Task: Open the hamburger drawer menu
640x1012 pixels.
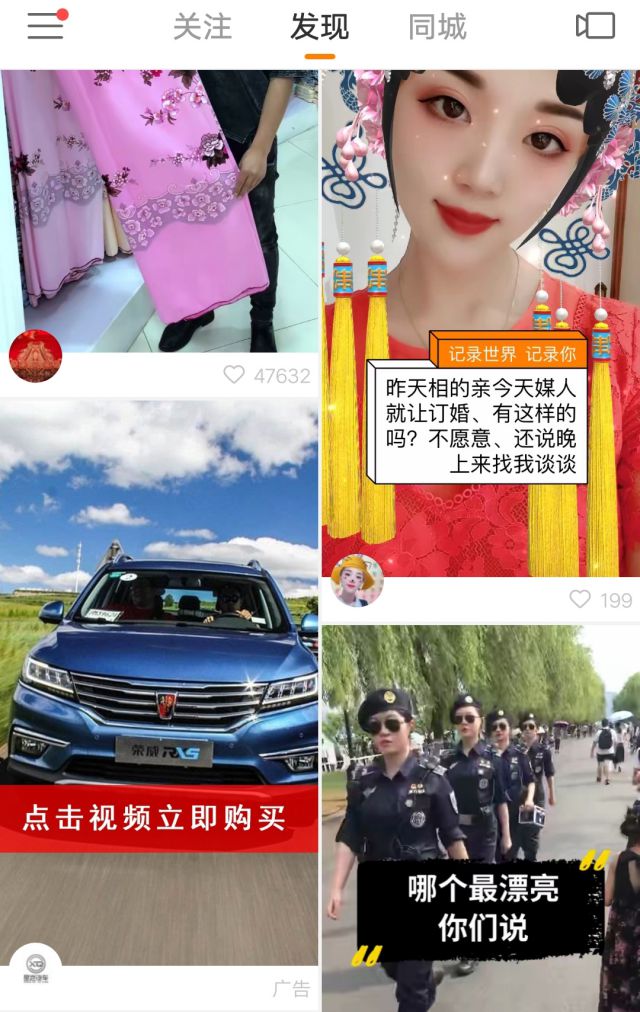Action: tap(45, 27)
